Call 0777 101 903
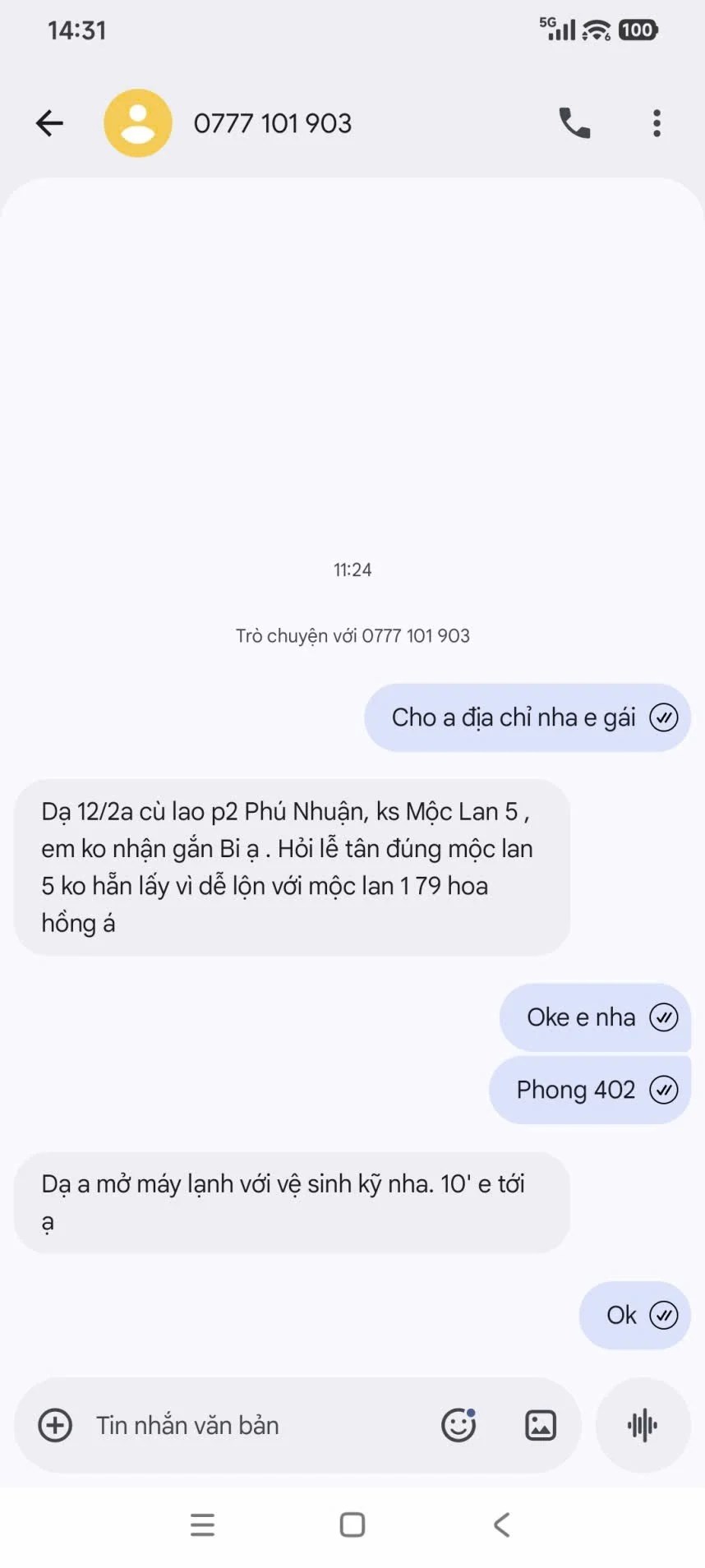This screenshot has width=705, height=1568. (x=574, y=123)
